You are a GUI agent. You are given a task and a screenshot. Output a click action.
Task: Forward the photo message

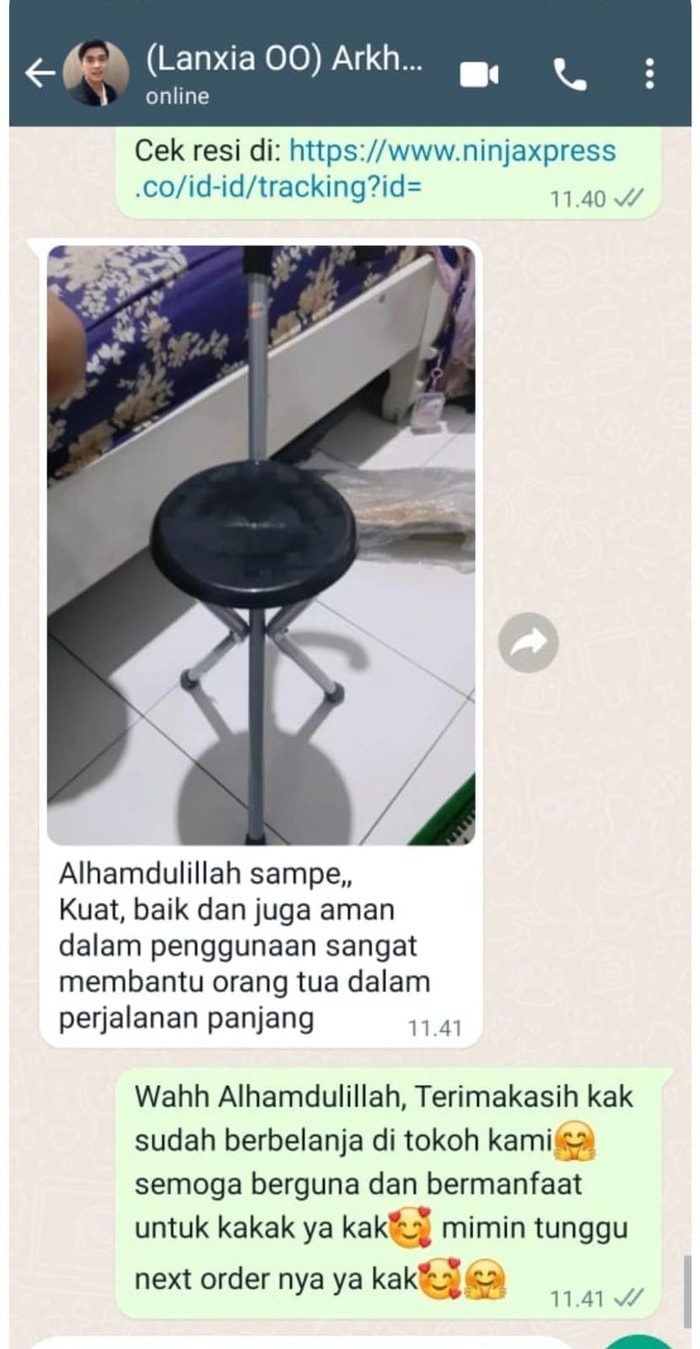[527, 642]
